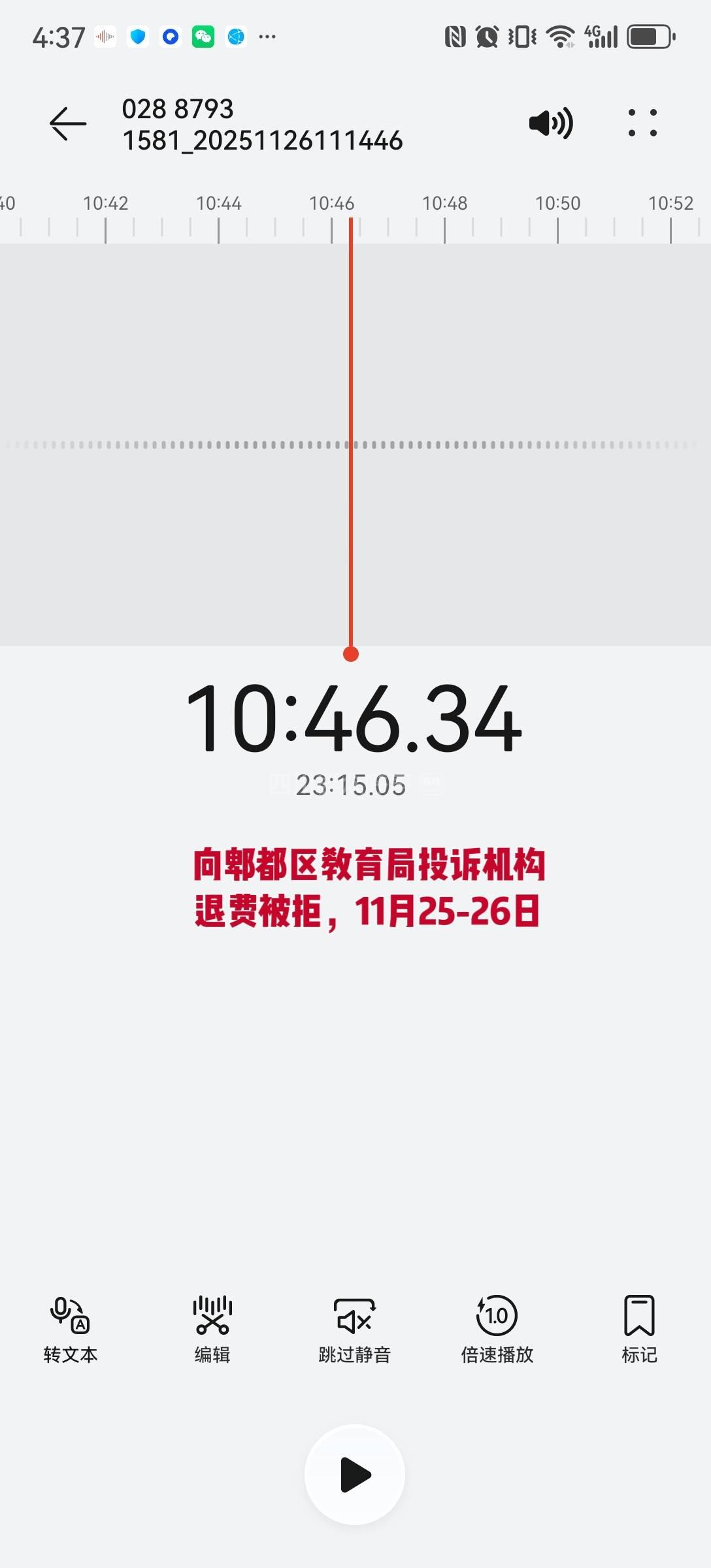This screenshot has width=711, height=1568.
Task: Change the playback speed (倍速播放)
Action: (497, 1330)
